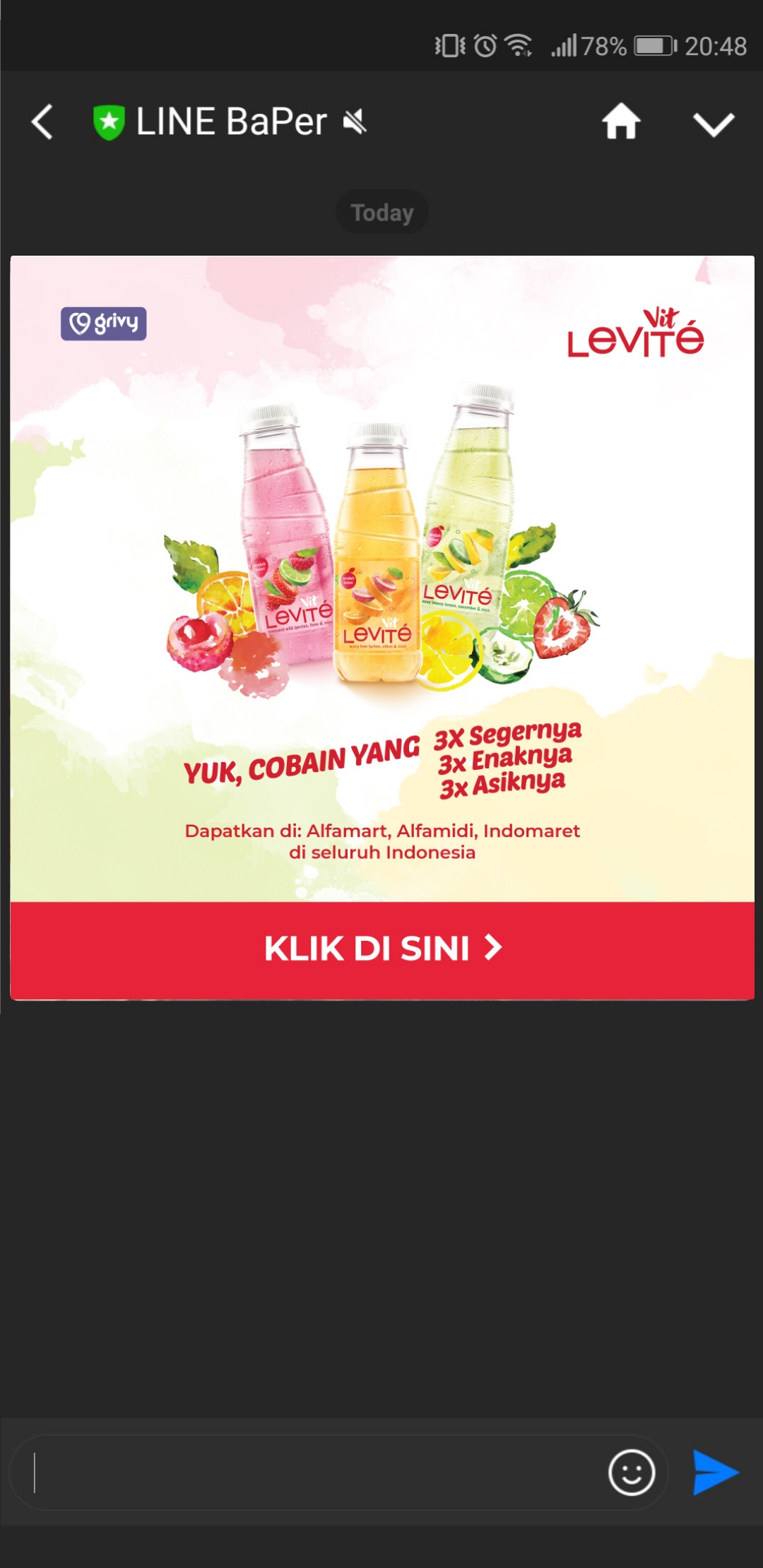Expand the chat options dropdown arrow
763x1568 pixels.
[x=714, y=124]
